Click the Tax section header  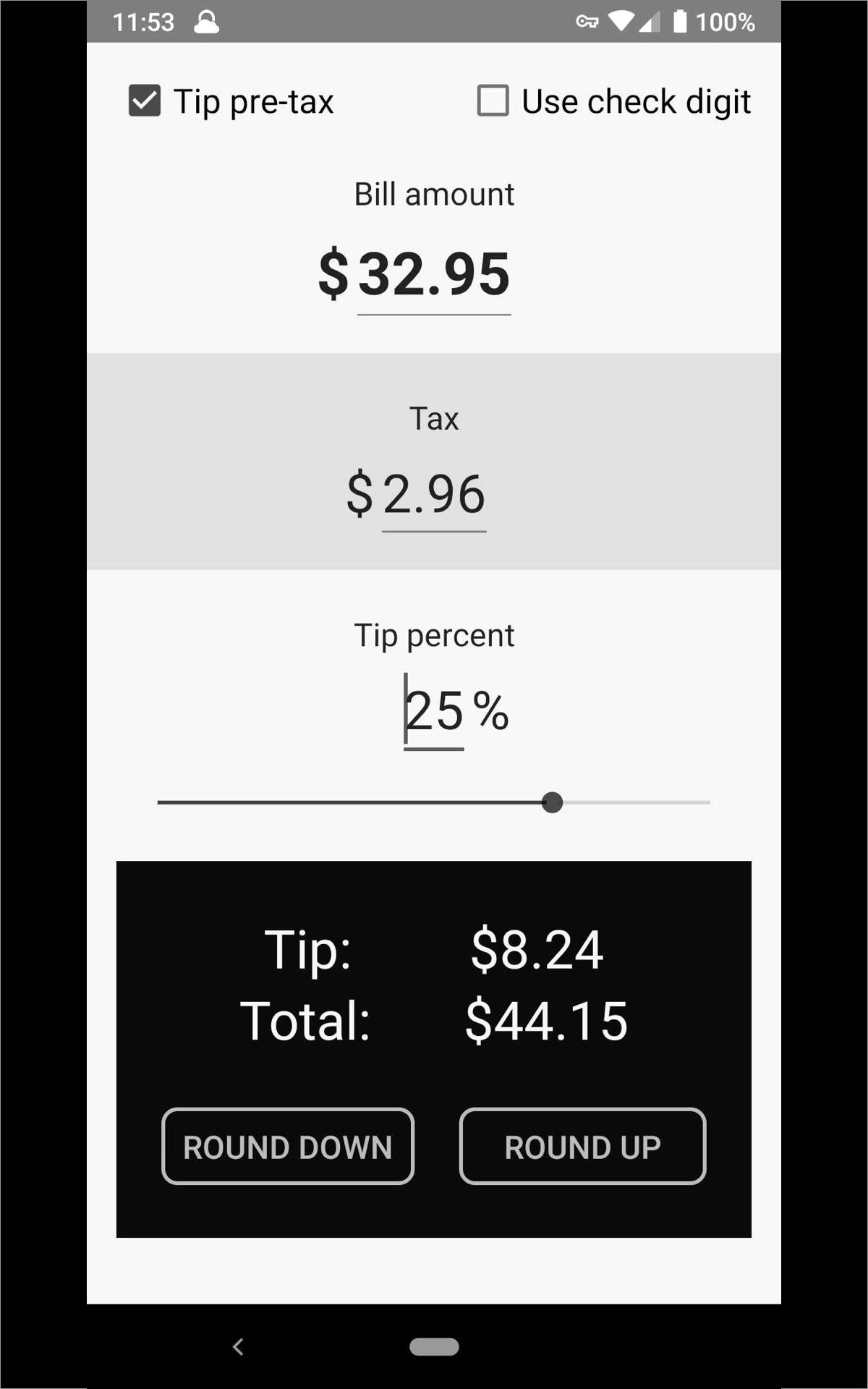click(x=434, y=417)
